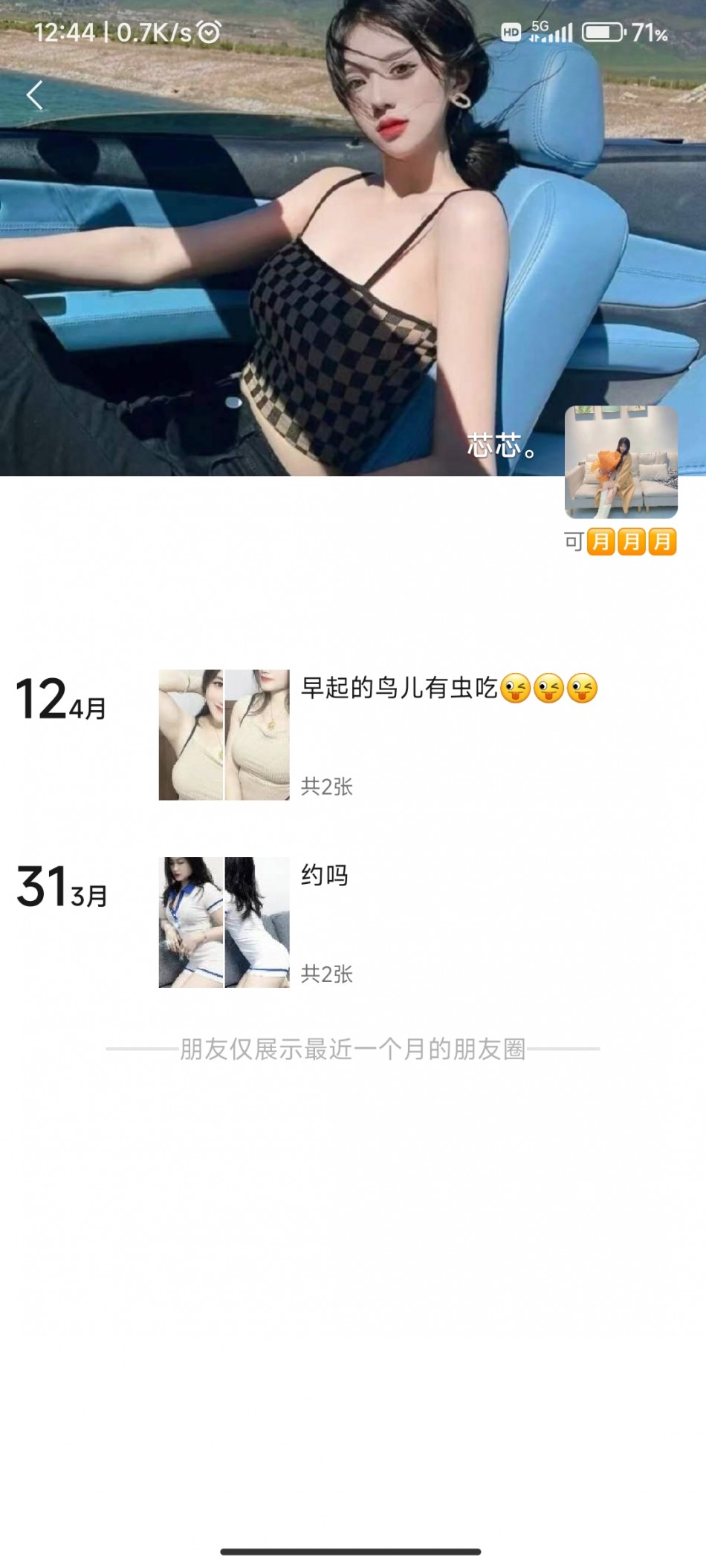This screenshot has height=1568, width=706.
Task: Open the April 12 post's second photo
Action: [x=257, y=735]
